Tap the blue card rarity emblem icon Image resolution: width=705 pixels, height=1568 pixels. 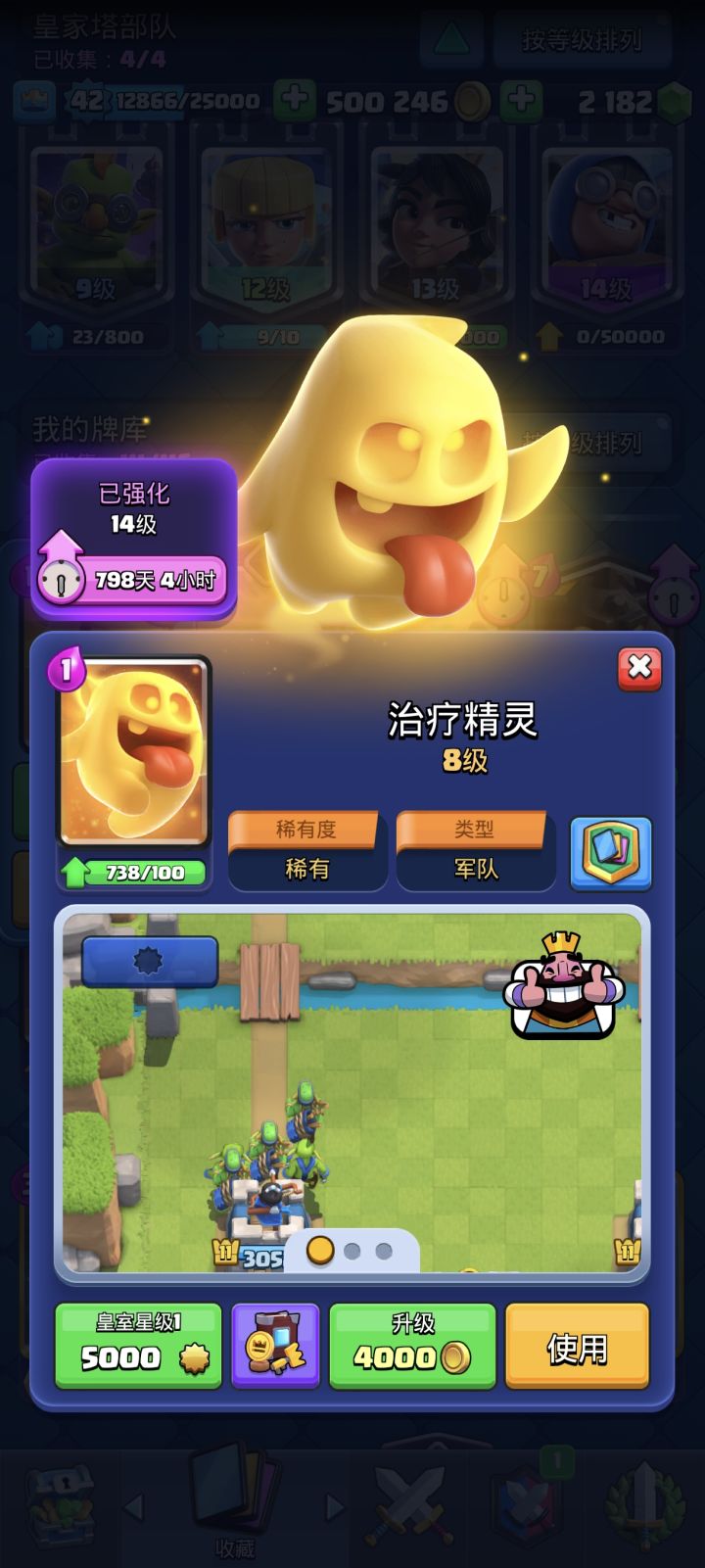(612, 850)
